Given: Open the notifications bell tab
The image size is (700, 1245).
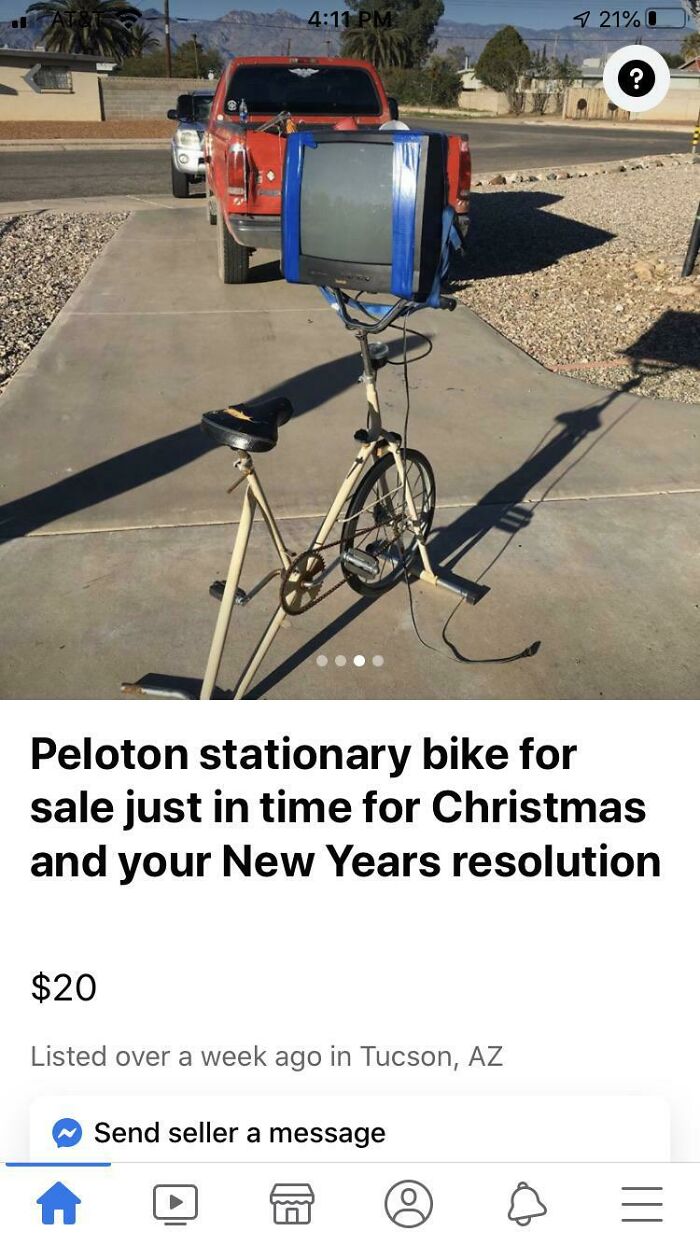Looking at the screenshot, I should [x=526, y=1203].
